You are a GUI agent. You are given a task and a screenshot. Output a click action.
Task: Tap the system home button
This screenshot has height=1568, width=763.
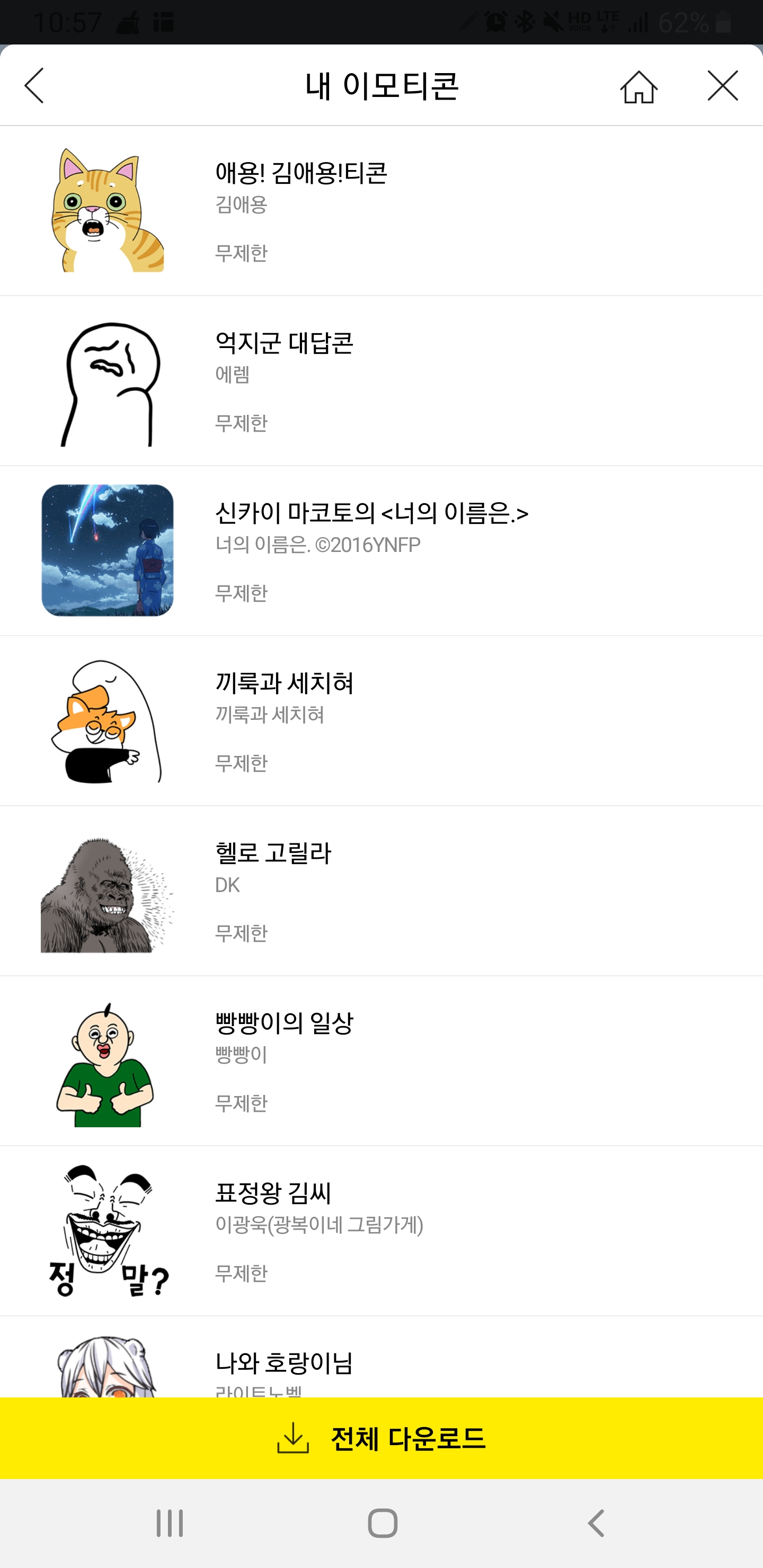coord(383,1524)
